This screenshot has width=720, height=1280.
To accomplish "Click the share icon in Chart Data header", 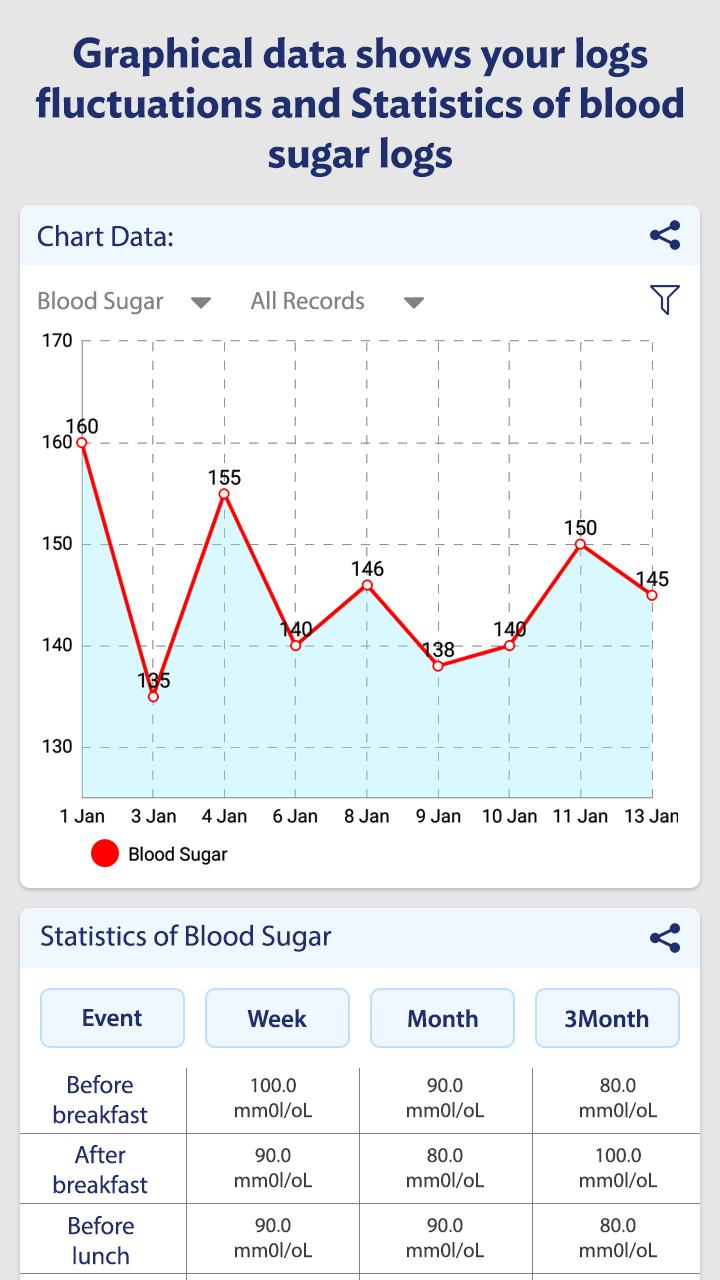I will click(x=663, y=236).
